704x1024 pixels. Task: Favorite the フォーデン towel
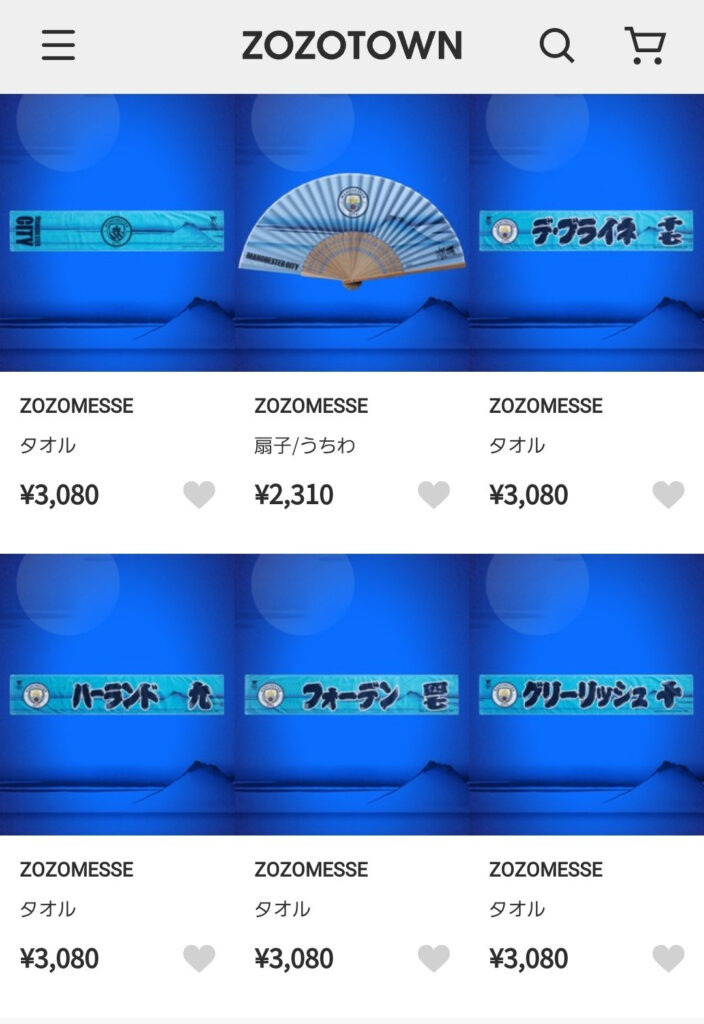tap(433, 958)
